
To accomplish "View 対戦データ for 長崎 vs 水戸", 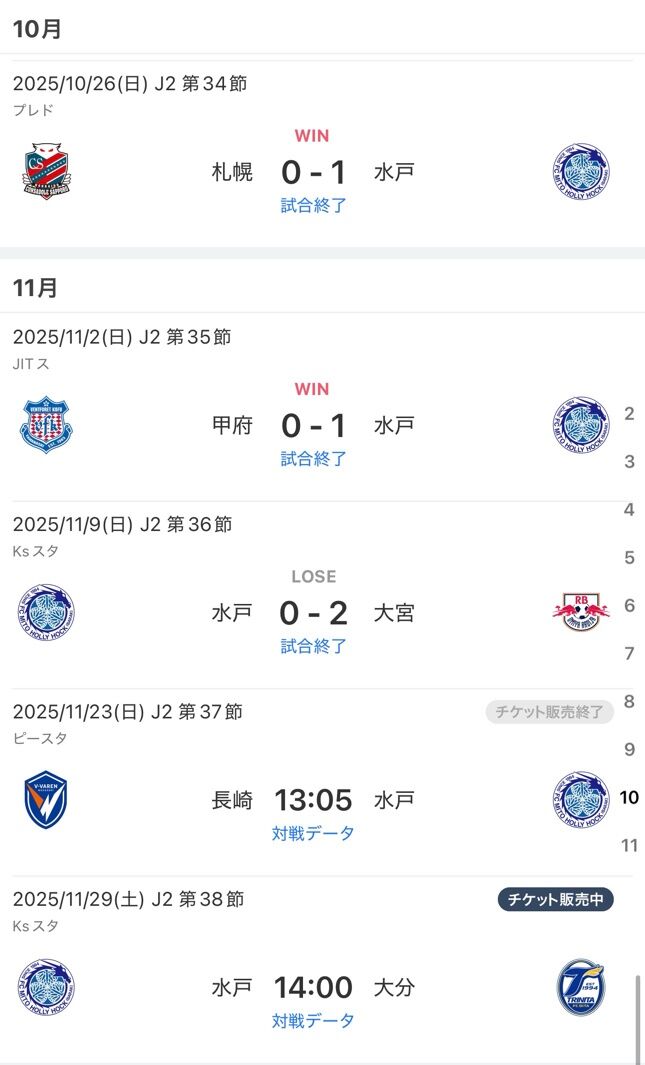I will point(313,833).
